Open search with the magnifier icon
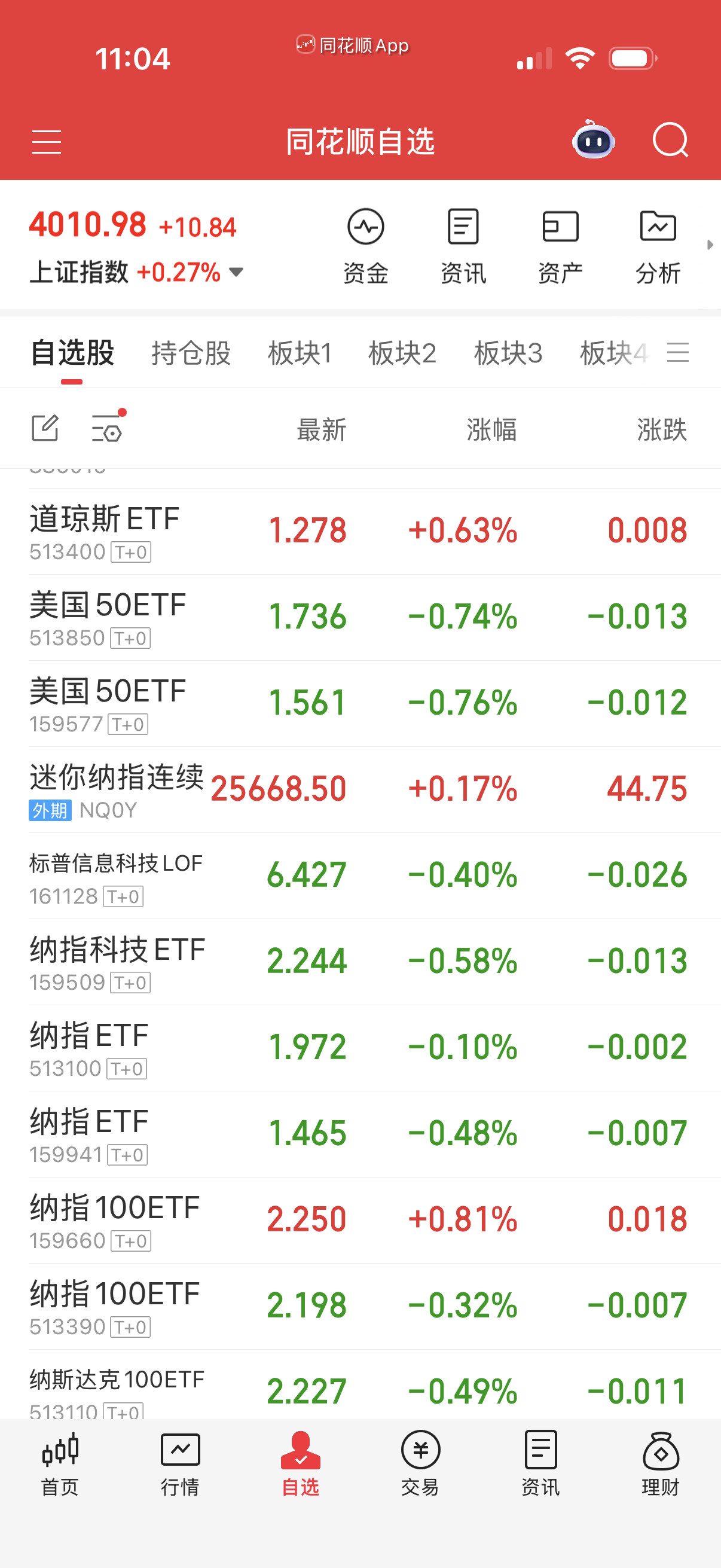The image size is (721, 1568). 671,141
